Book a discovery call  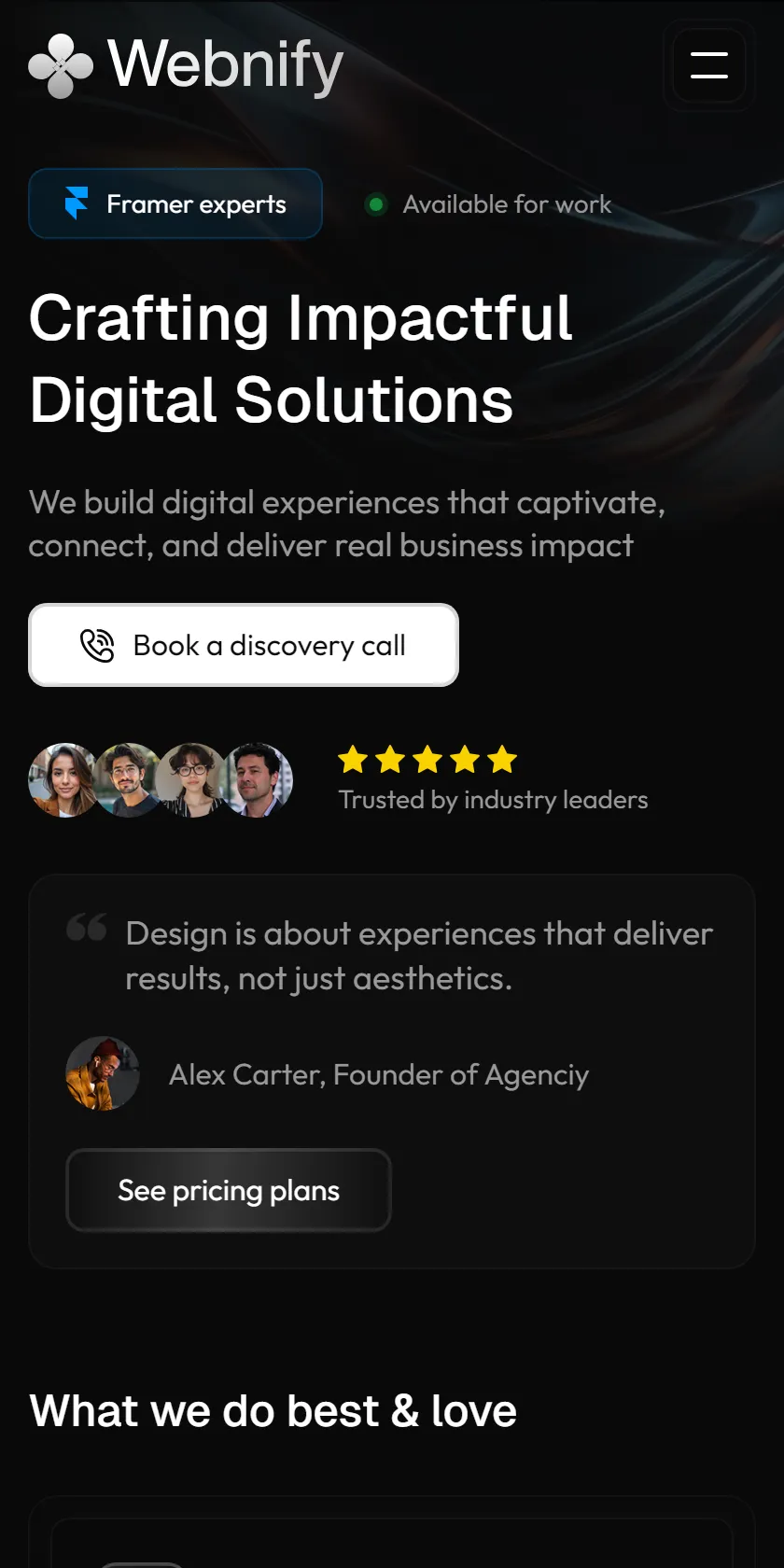244,645
